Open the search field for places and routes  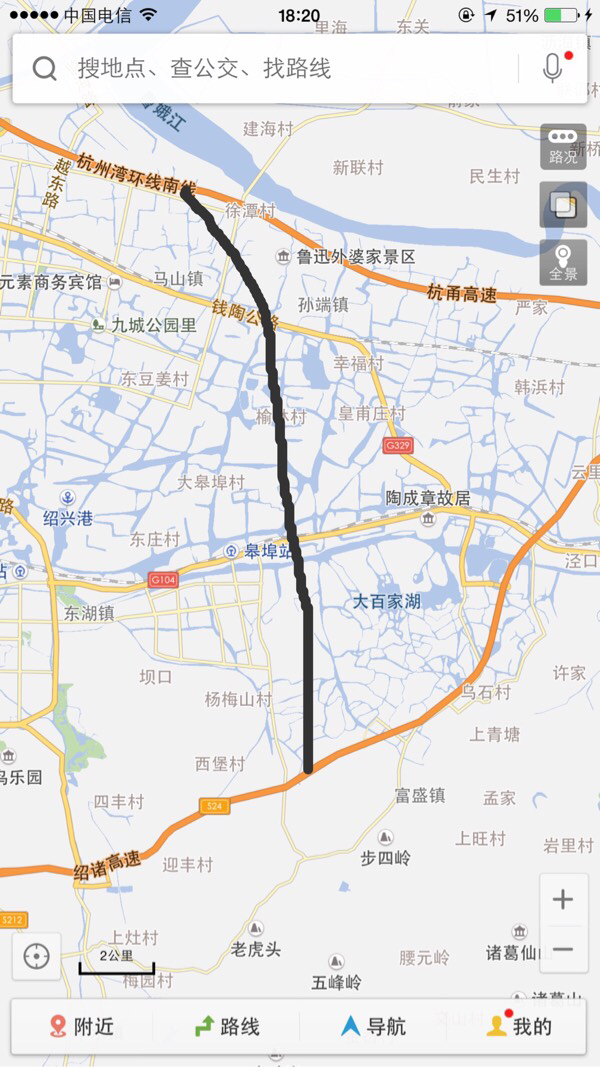270,68
